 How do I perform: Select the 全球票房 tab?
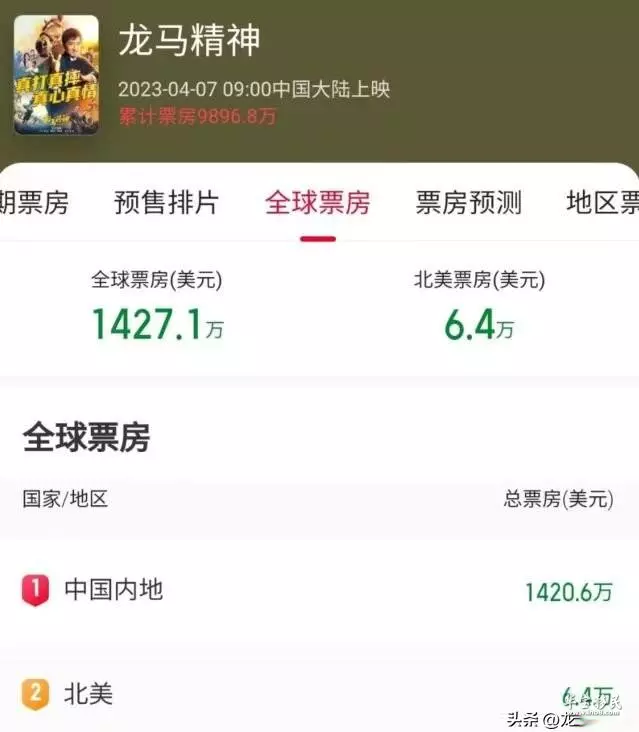[x=317, y=203]
